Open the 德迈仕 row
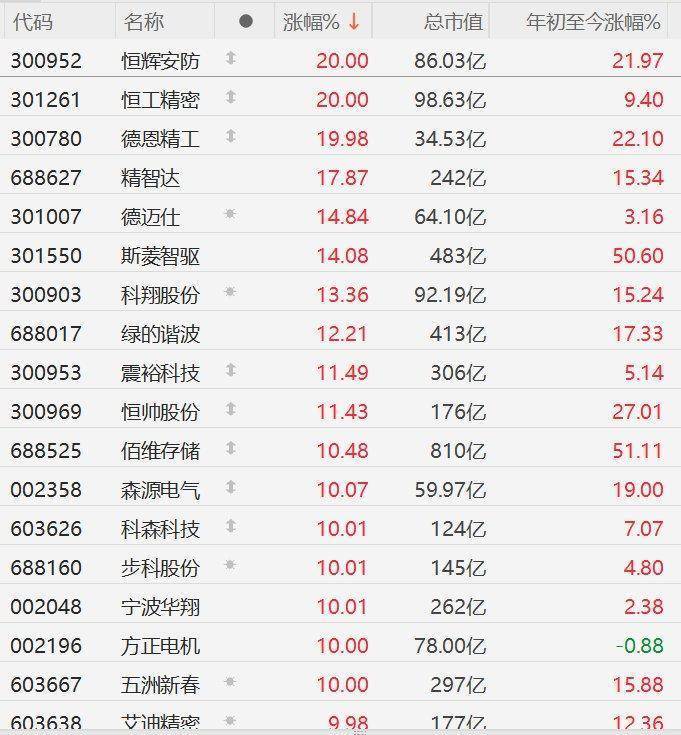Image resolution: width=681 pixels, height=735 pixels. pos(150,217)
